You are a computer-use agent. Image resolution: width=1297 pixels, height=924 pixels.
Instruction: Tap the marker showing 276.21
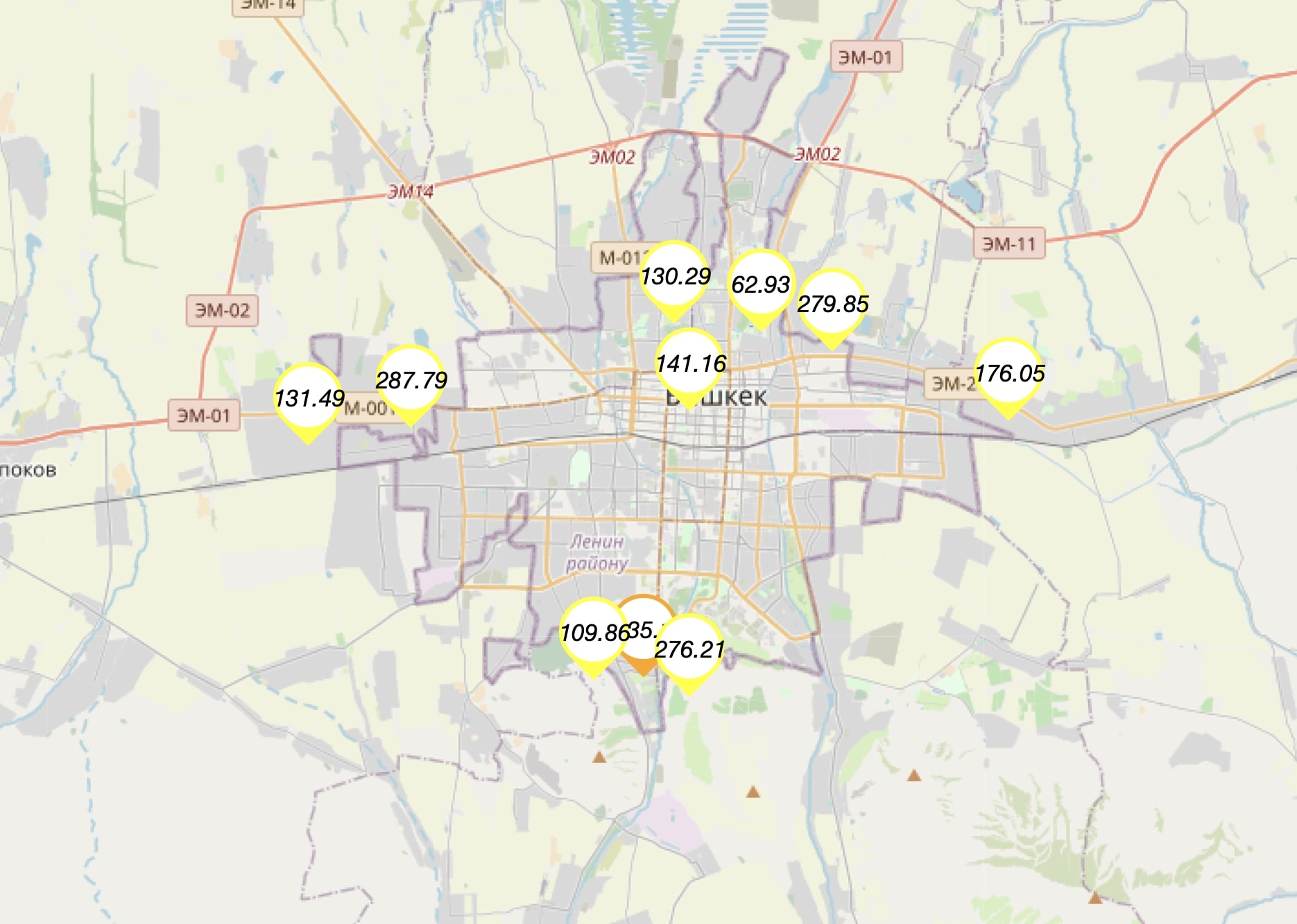click(x=689, y=650)
